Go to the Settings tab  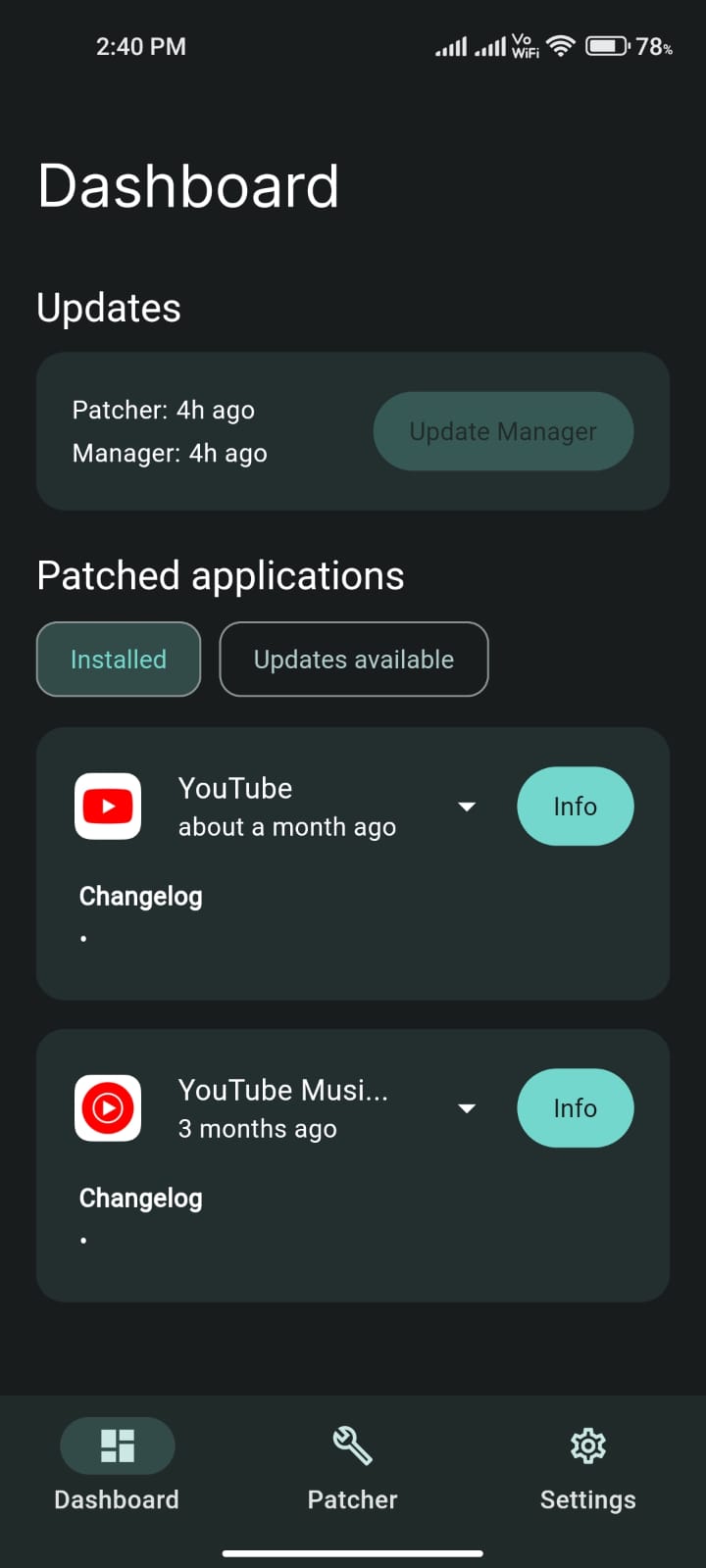click(x=587, y=1467)
